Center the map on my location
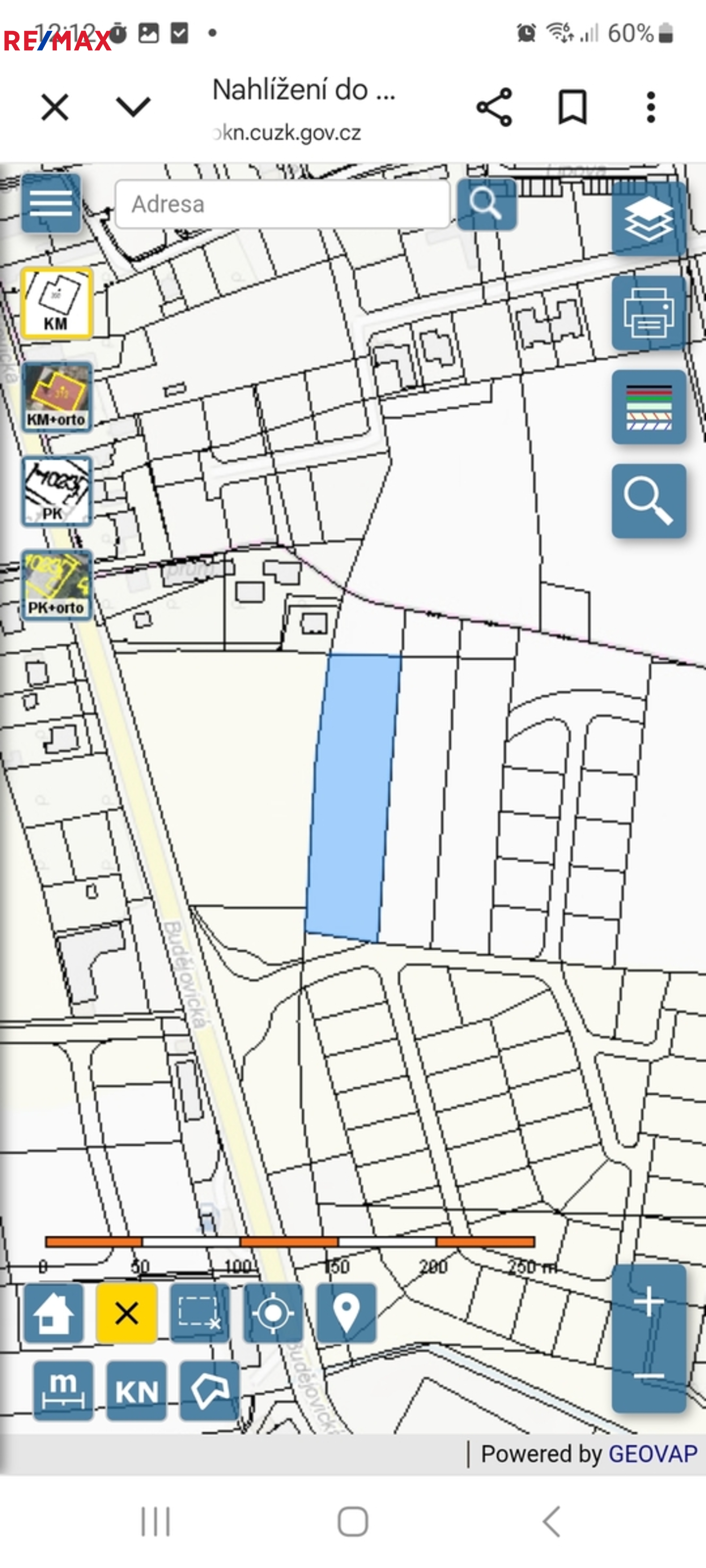The width and height of the screenshot is (706, 1568). pyautogui.click(x=273, y=1313)
